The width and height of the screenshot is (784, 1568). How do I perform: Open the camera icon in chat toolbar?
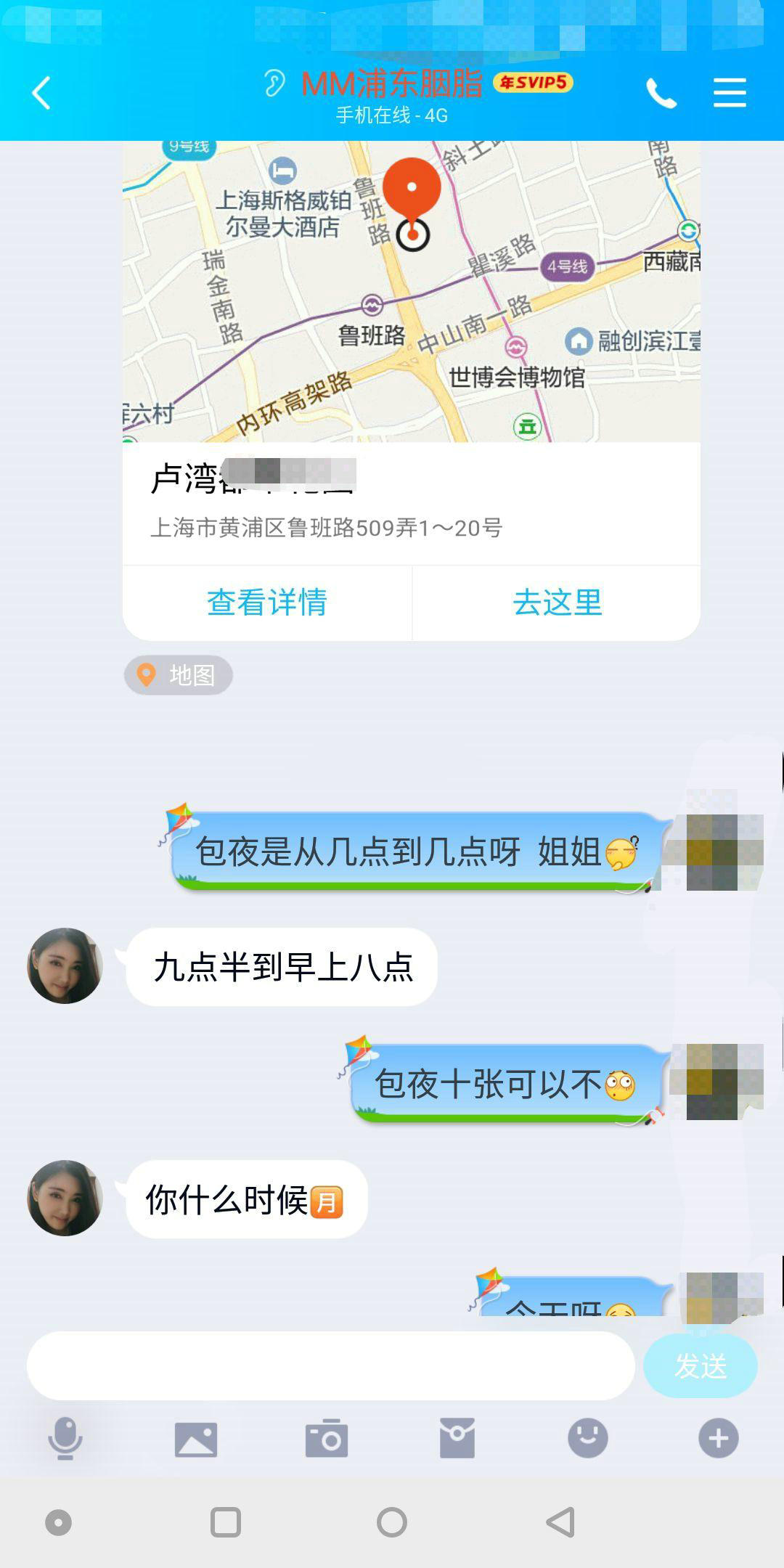tap(325, 1440)
